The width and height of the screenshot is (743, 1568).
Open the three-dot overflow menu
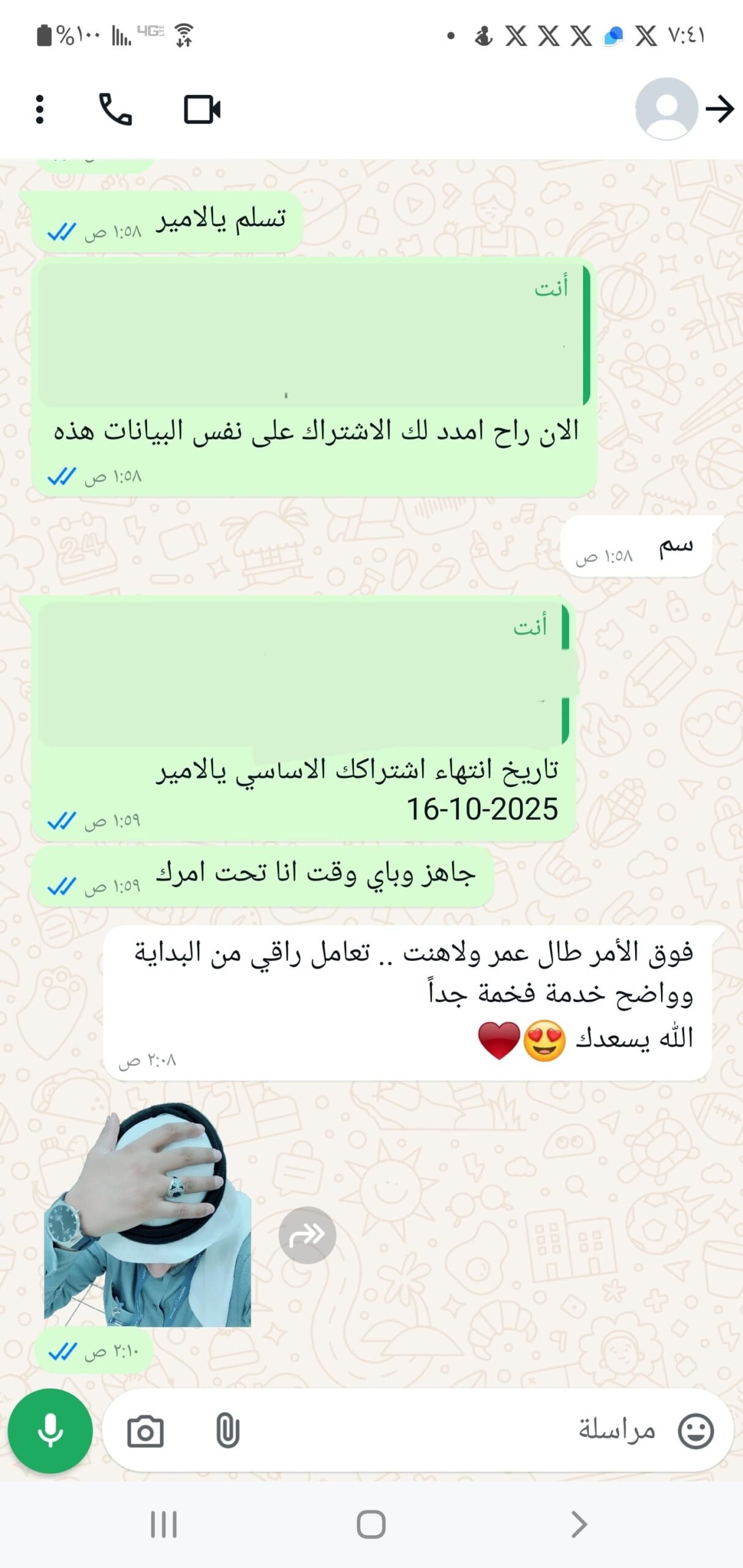(40, 110)
